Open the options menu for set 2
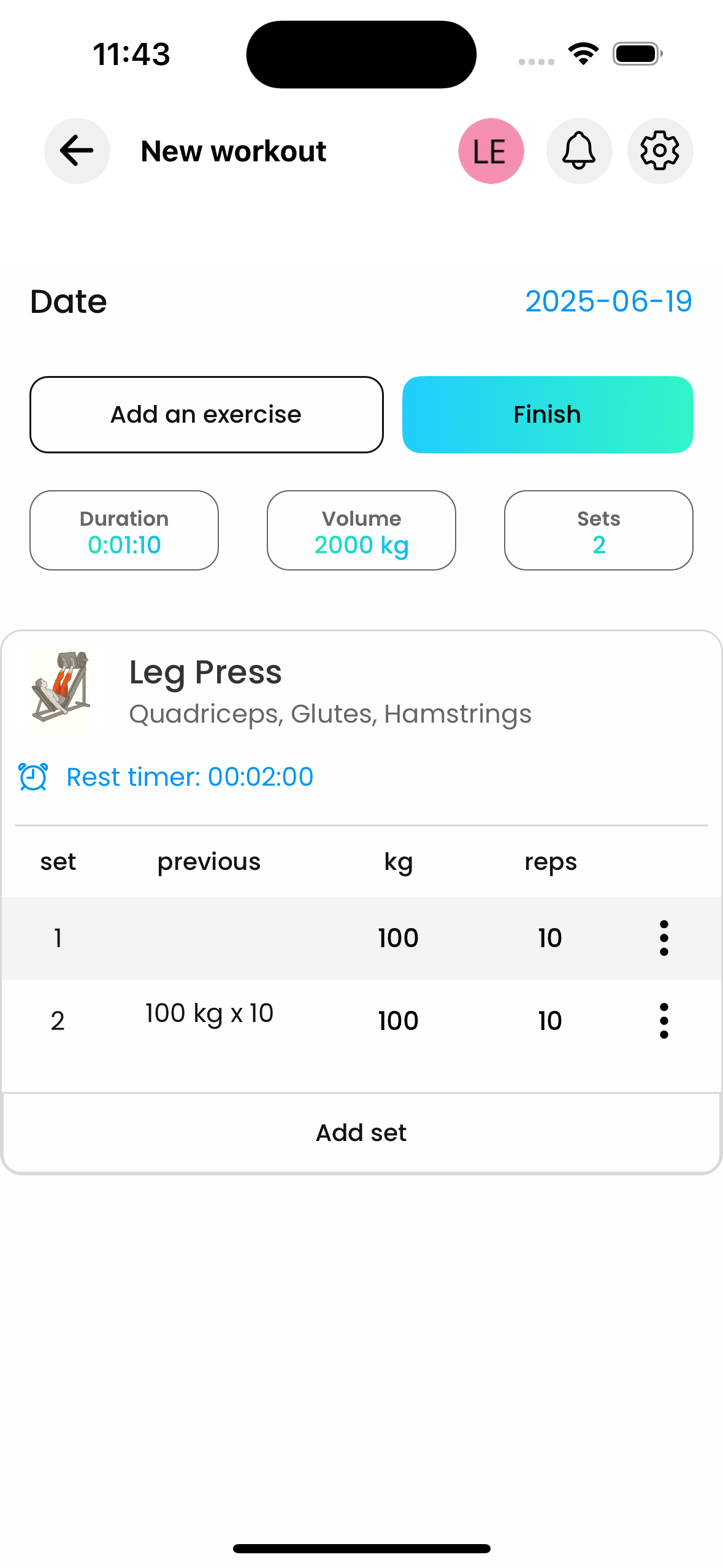The height and width of the screenshot is (1568, 723). coord(664,1020)
